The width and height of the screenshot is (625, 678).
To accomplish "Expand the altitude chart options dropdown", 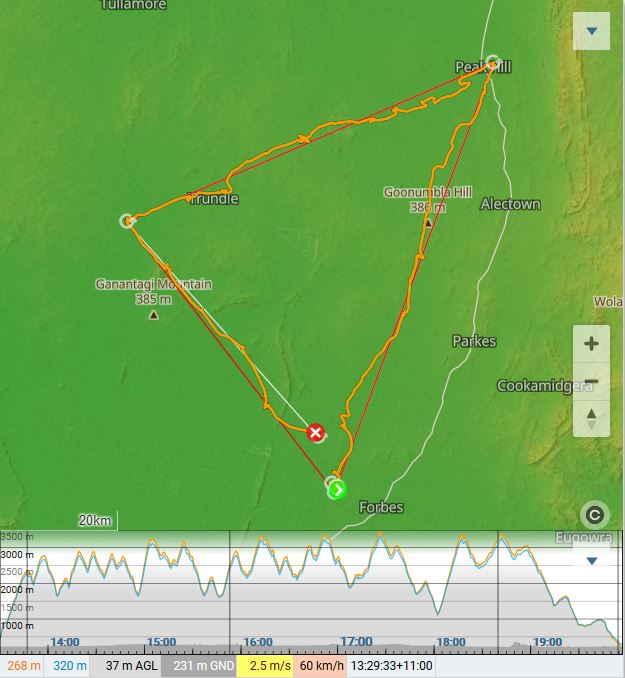I will click(591, 561).
